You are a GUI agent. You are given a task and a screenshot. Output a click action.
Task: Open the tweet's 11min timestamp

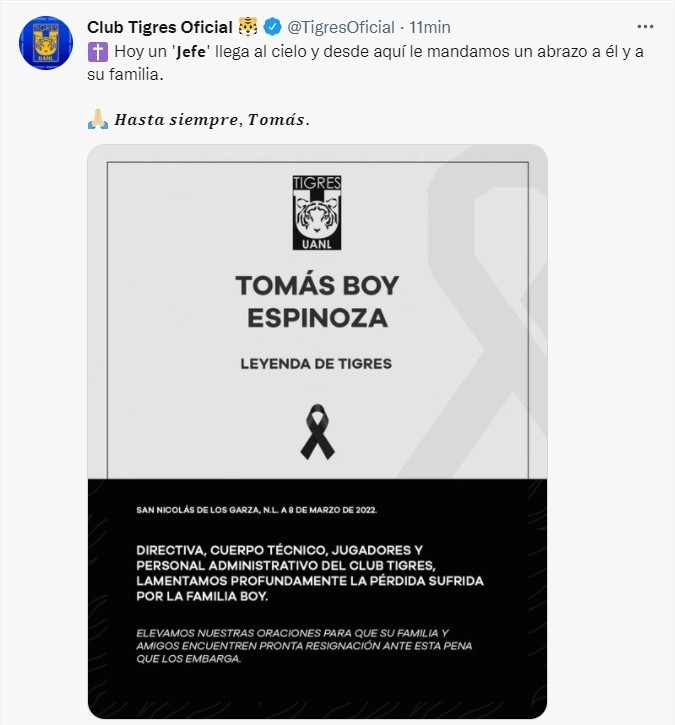point(427,27)
